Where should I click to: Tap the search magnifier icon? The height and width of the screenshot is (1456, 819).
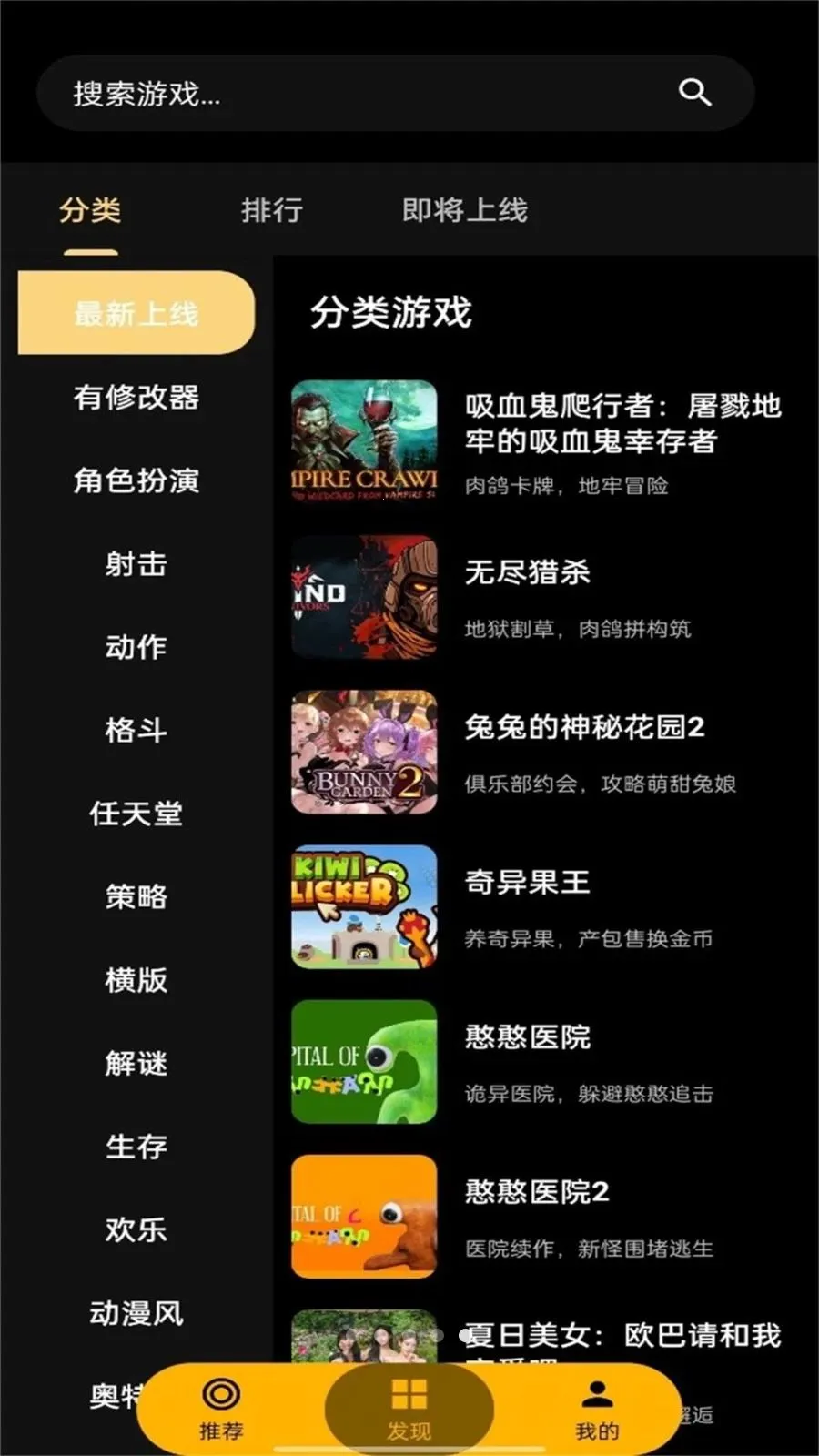tap(696, 93)
